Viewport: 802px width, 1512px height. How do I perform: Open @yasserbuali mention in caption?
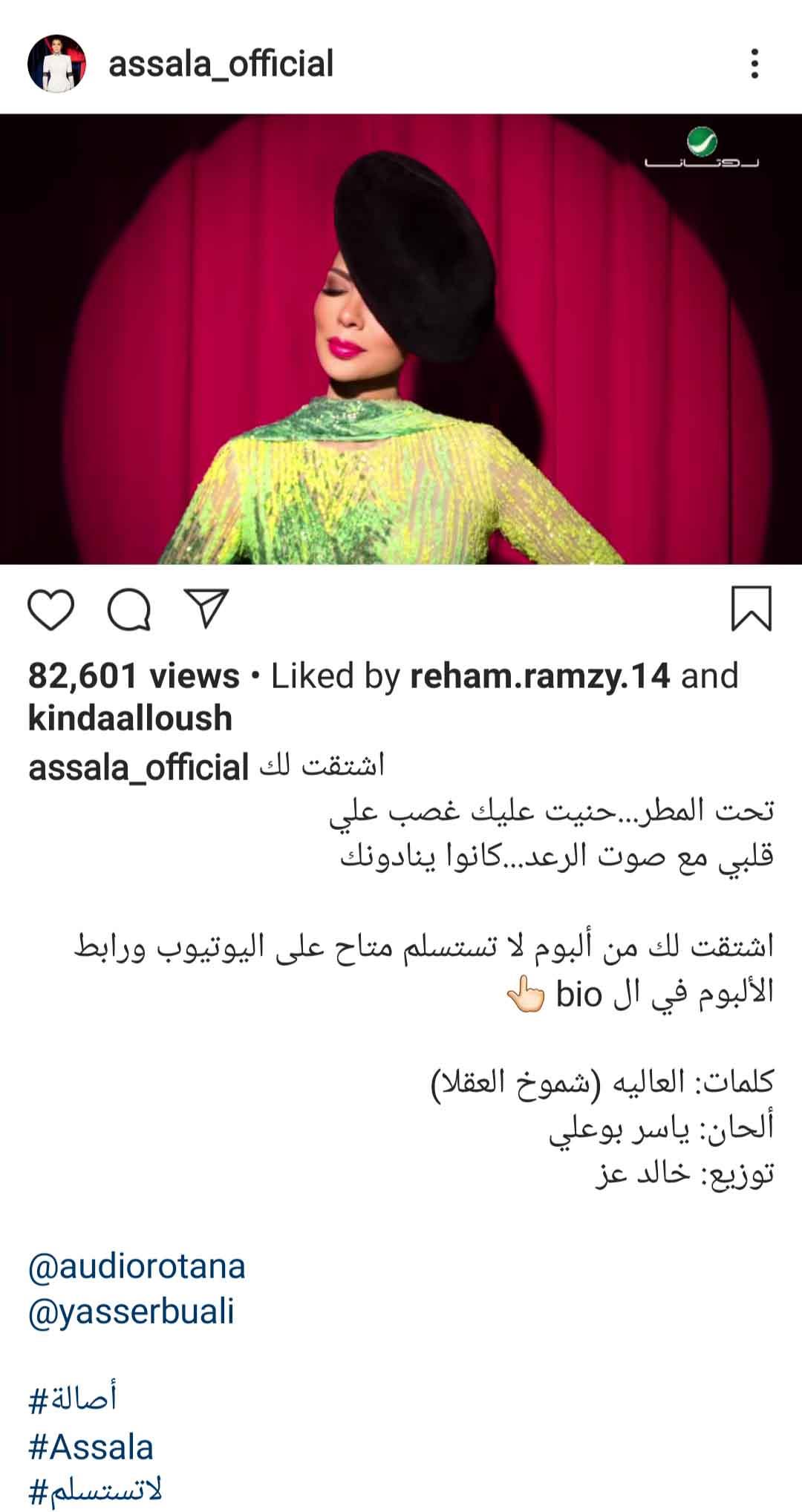[x=131, y=1311]
